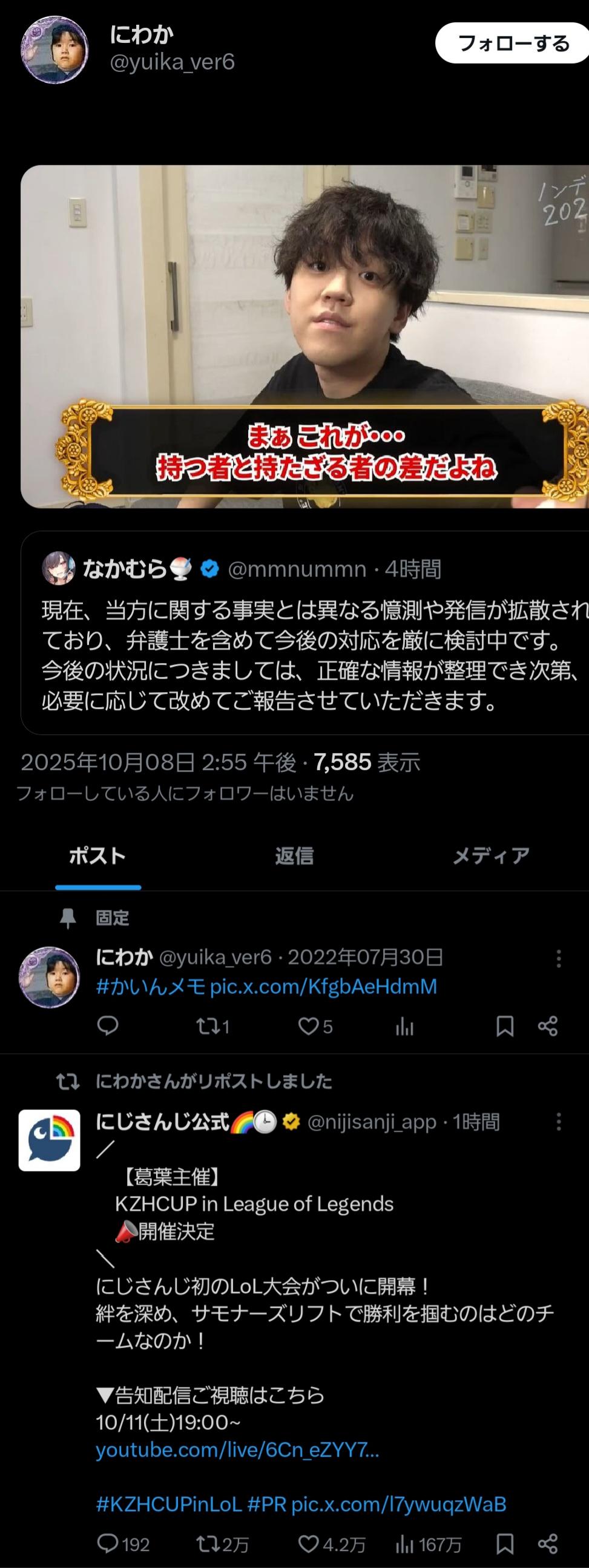Like the pinned にわか post
589x1568 pixels.
click(x=308, y=1027)
